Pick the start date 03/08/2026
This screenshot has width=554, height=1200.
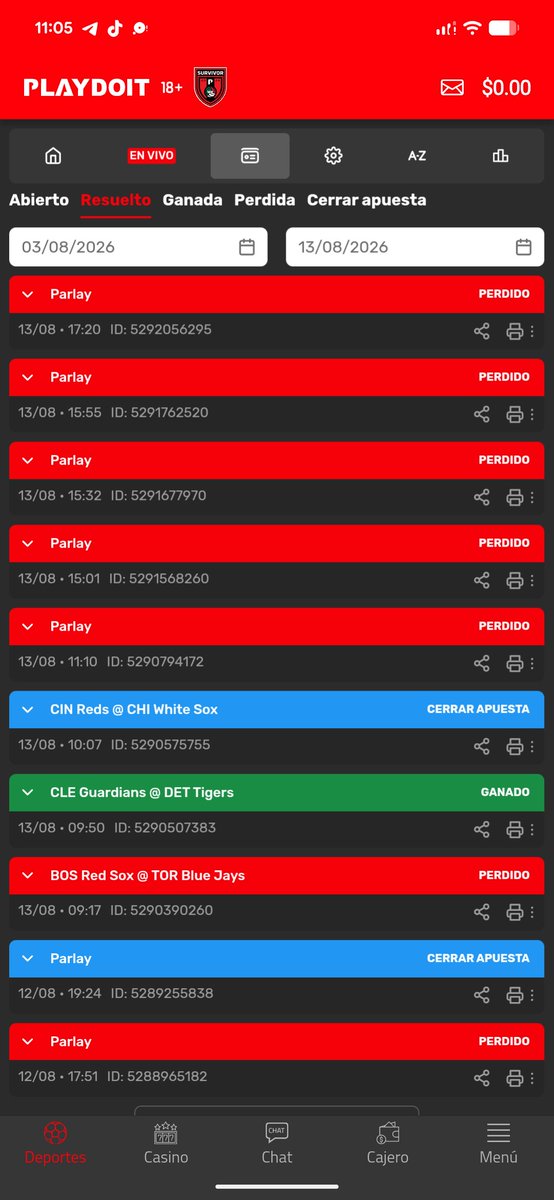(x=138, y=247)
